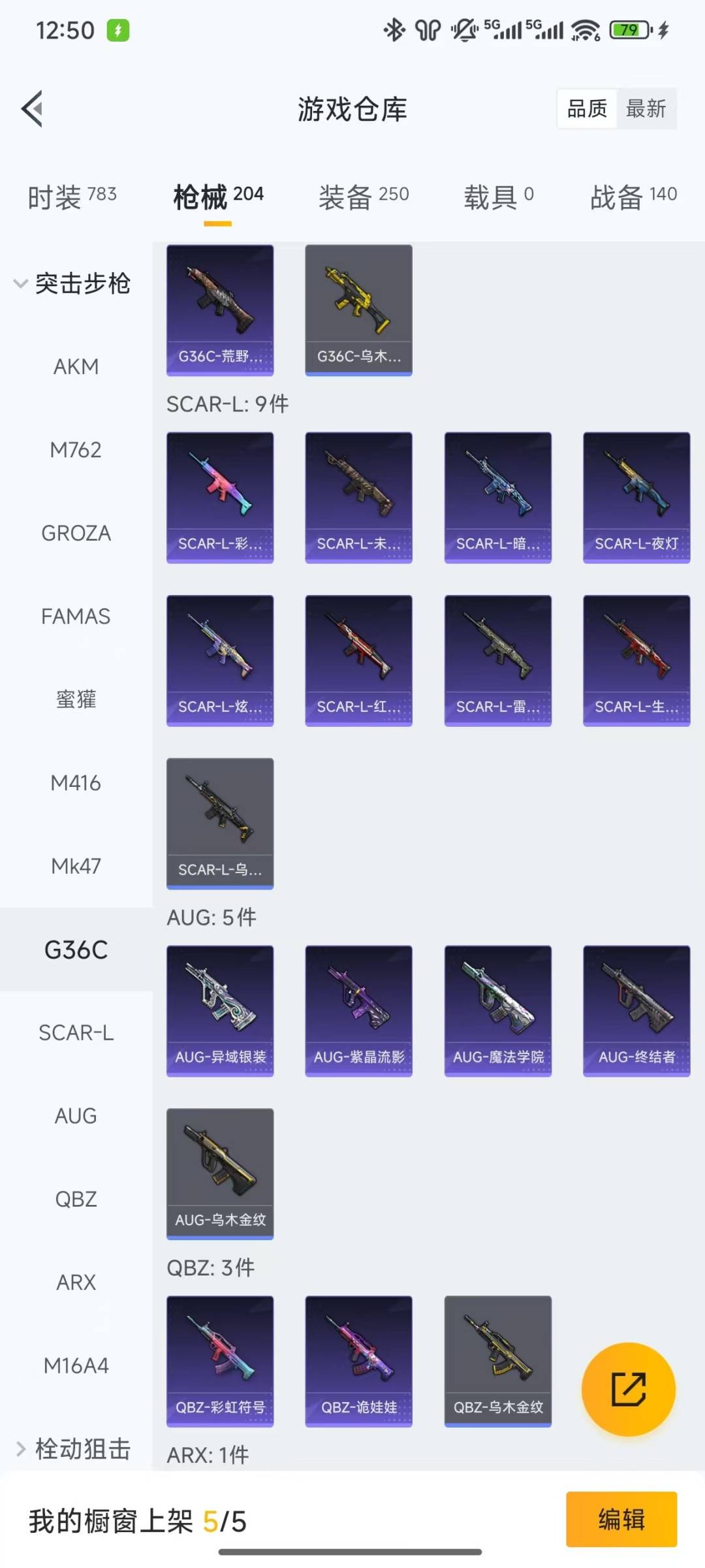Screen dimensions: 705x1568
Task: Select AKM in the sidebar
Action: tap(76, 366)
